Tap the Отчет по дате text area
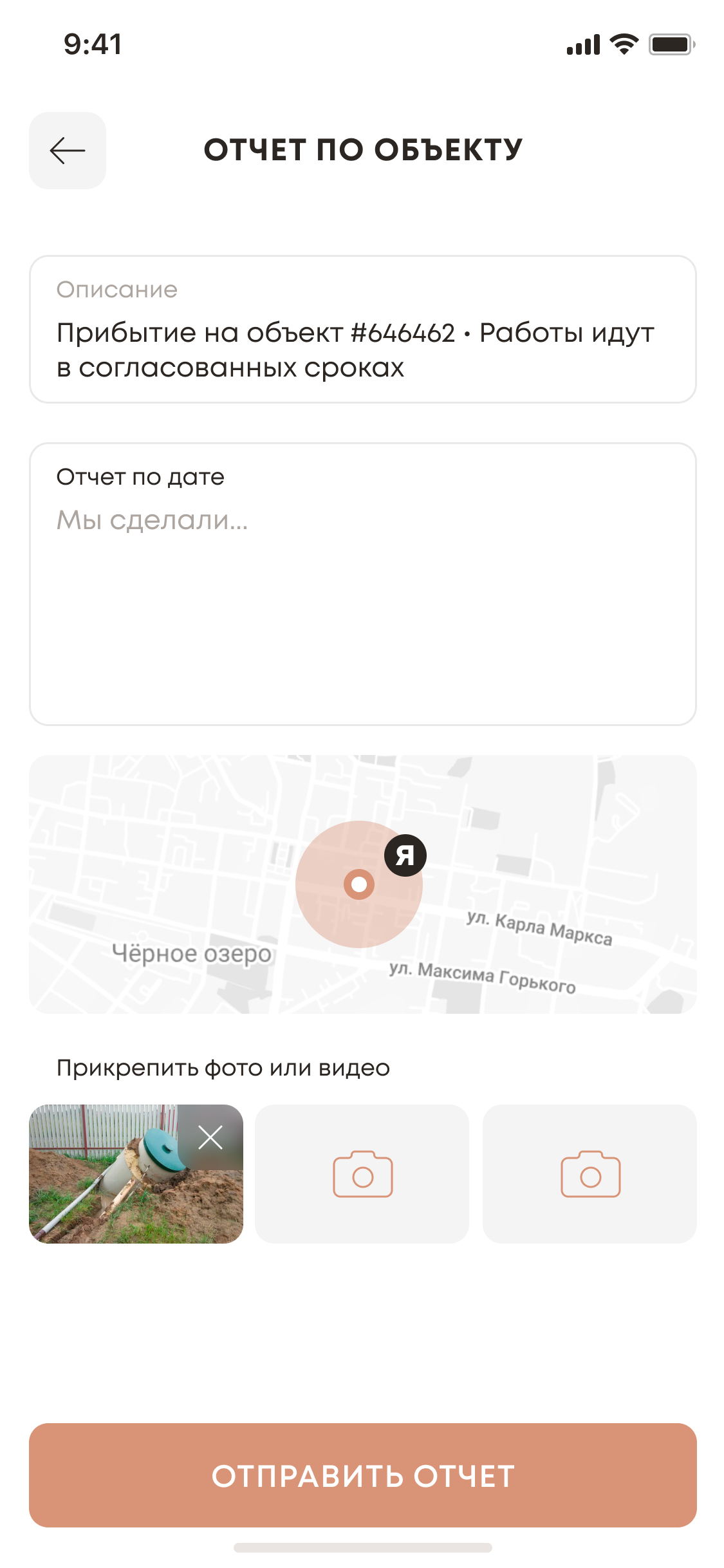 pos(362,583)
